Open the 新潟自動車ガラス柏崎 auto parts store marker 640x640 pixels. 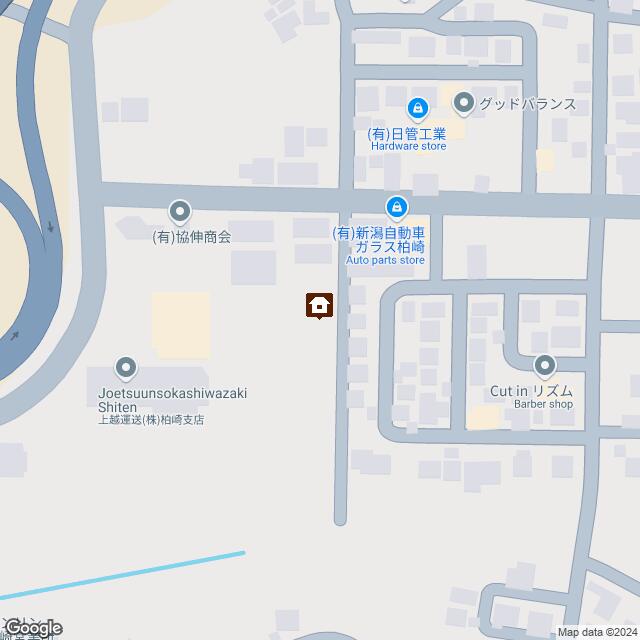pos(398,207)
